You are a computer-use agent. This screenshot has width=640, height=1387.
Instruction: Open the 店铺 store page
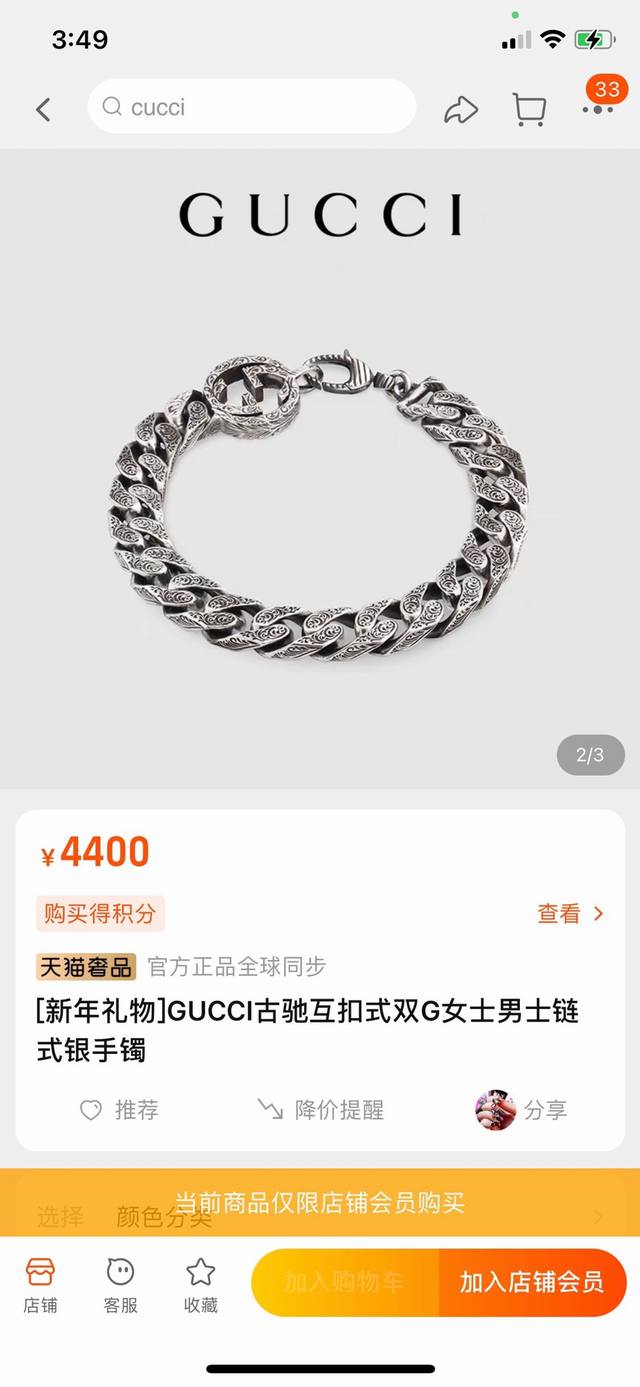coord(41,1284)
